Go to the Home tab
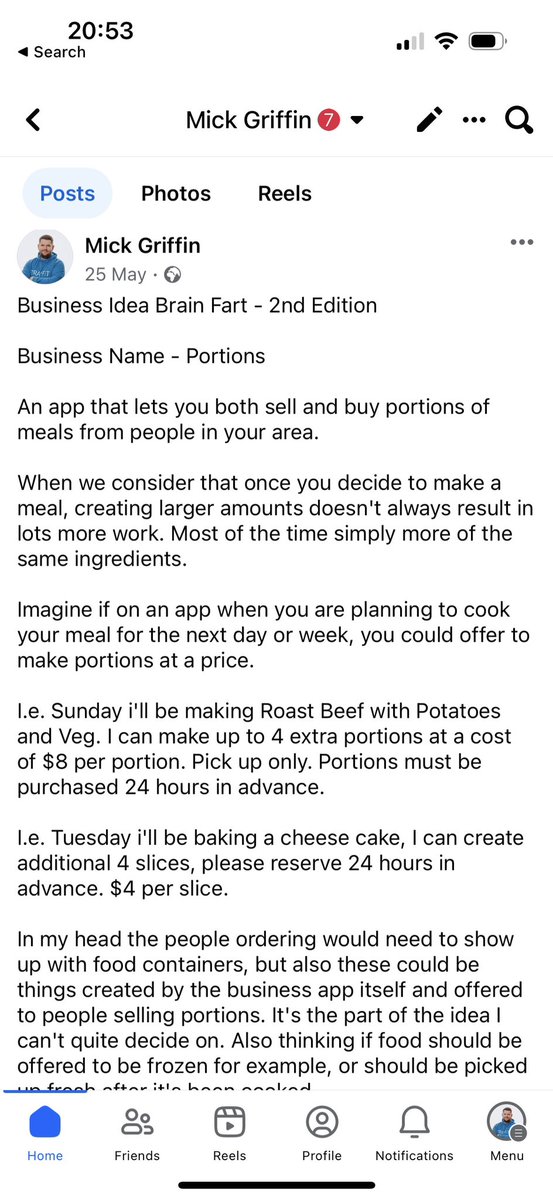 [x=45, y=1134]
